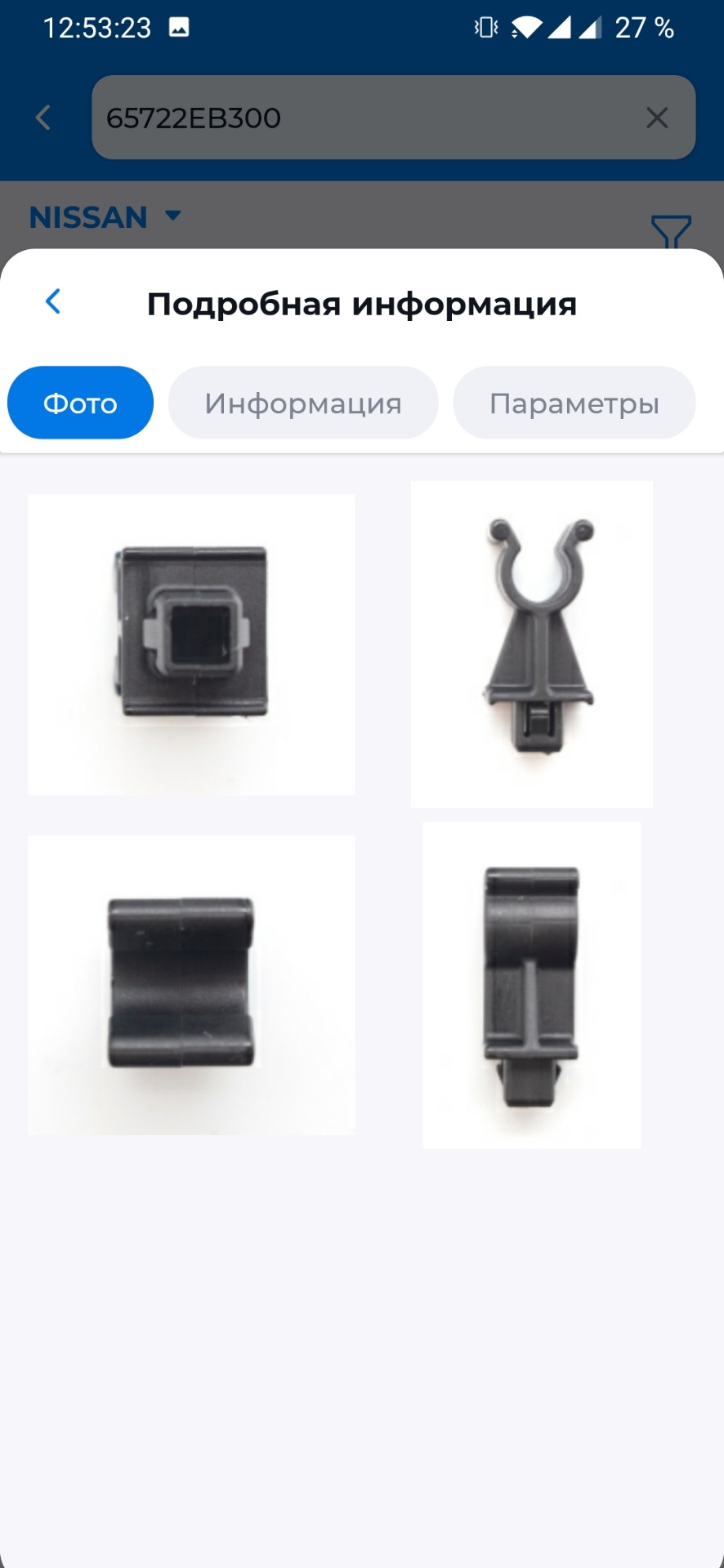Select the Фото tab
The image size is (724, 1568).
pos(80,403)
